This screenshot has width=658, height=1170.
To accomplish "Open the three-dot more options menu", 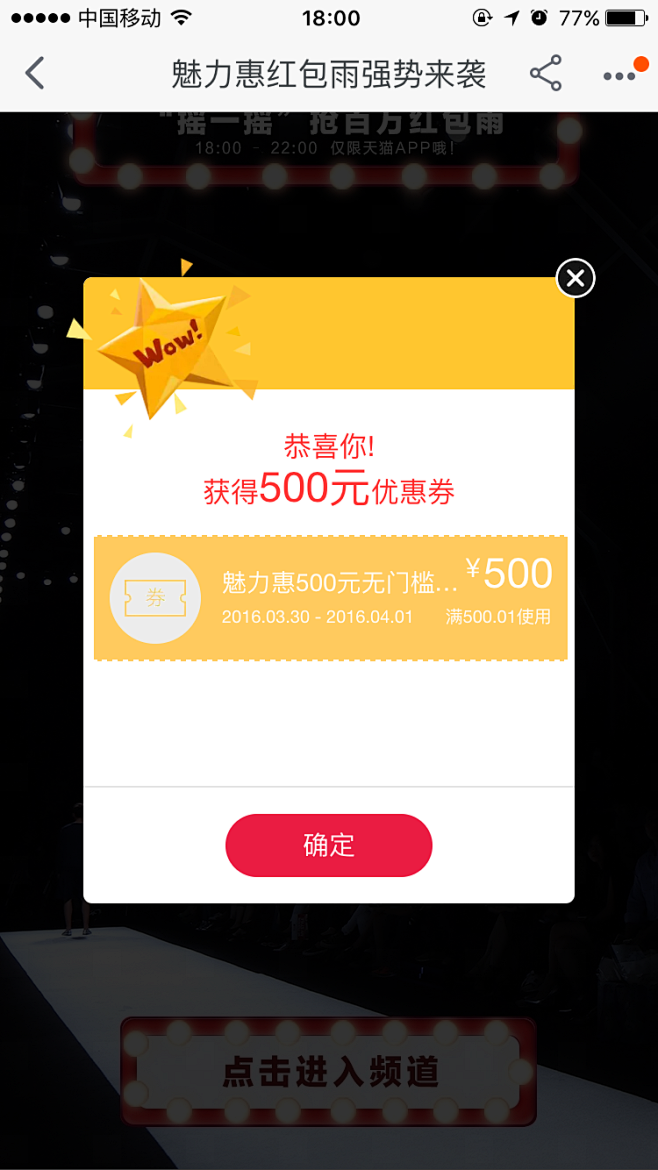I will [x=621, y=75].
